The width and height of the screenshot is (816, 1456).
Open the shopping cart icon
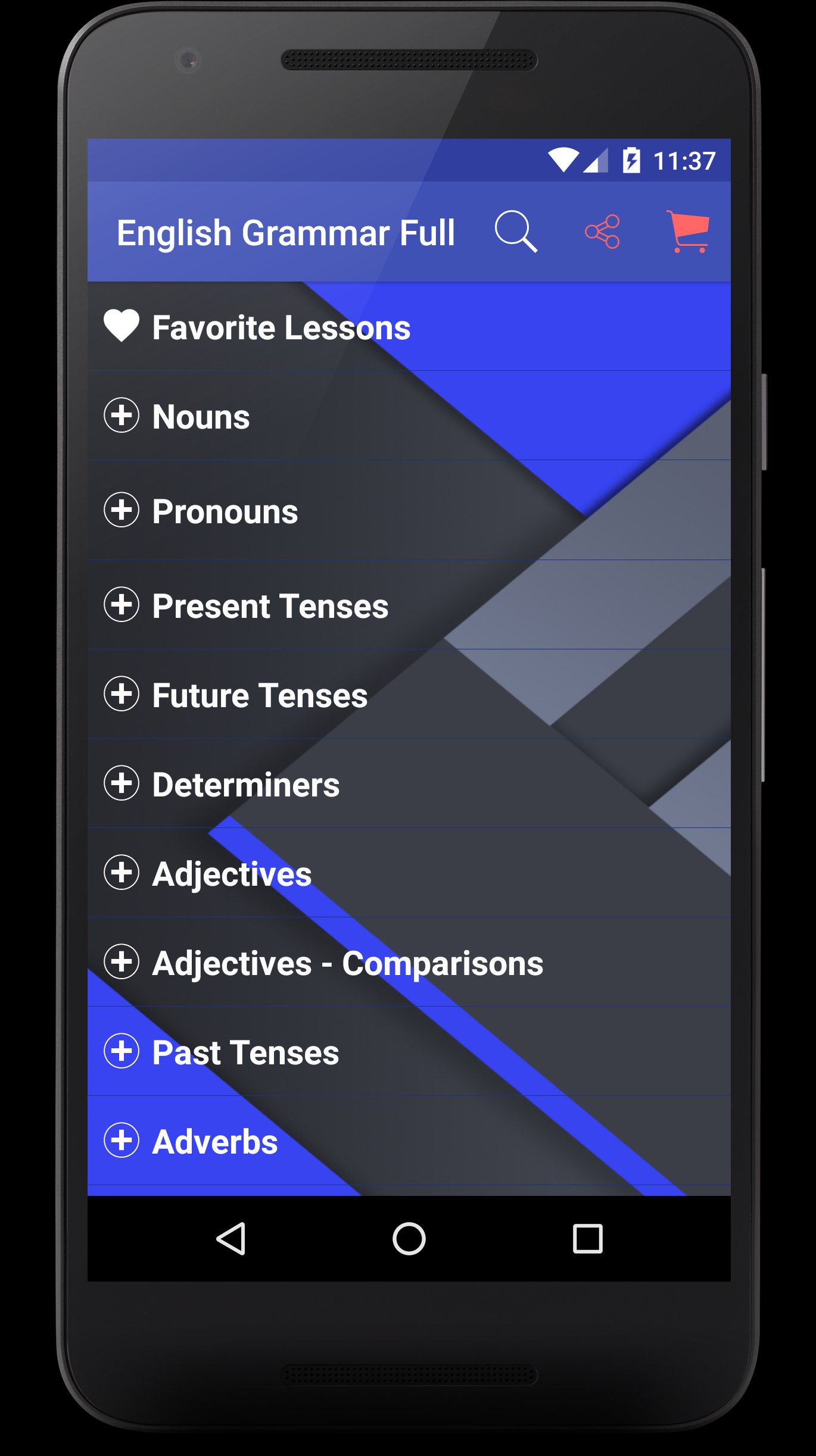click(688, 232)
